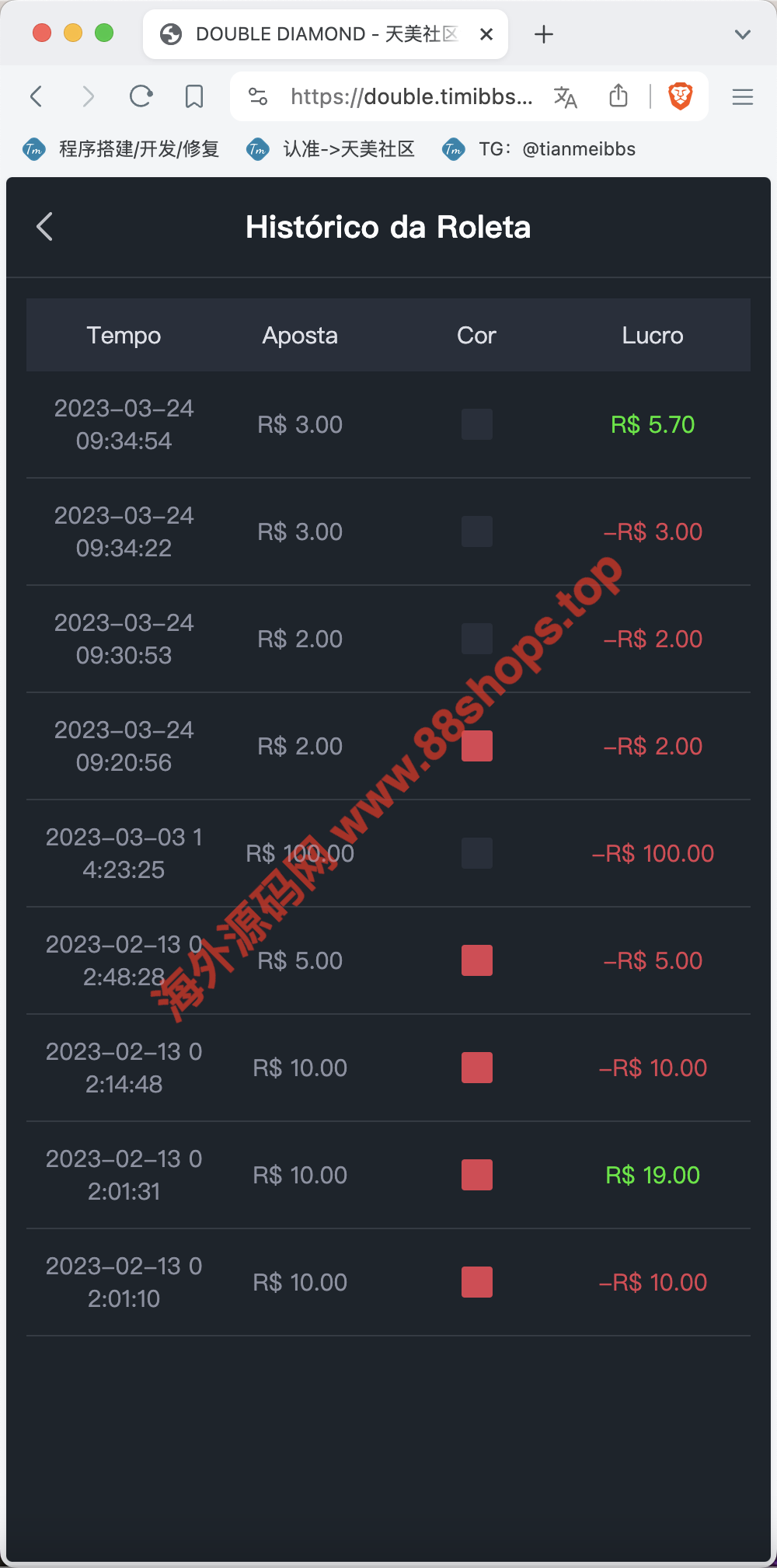The height and width of the screenshot is (1568, 777).
Task: Go back from Histórico da Roleta page
Action: click(x=45, y=227)
